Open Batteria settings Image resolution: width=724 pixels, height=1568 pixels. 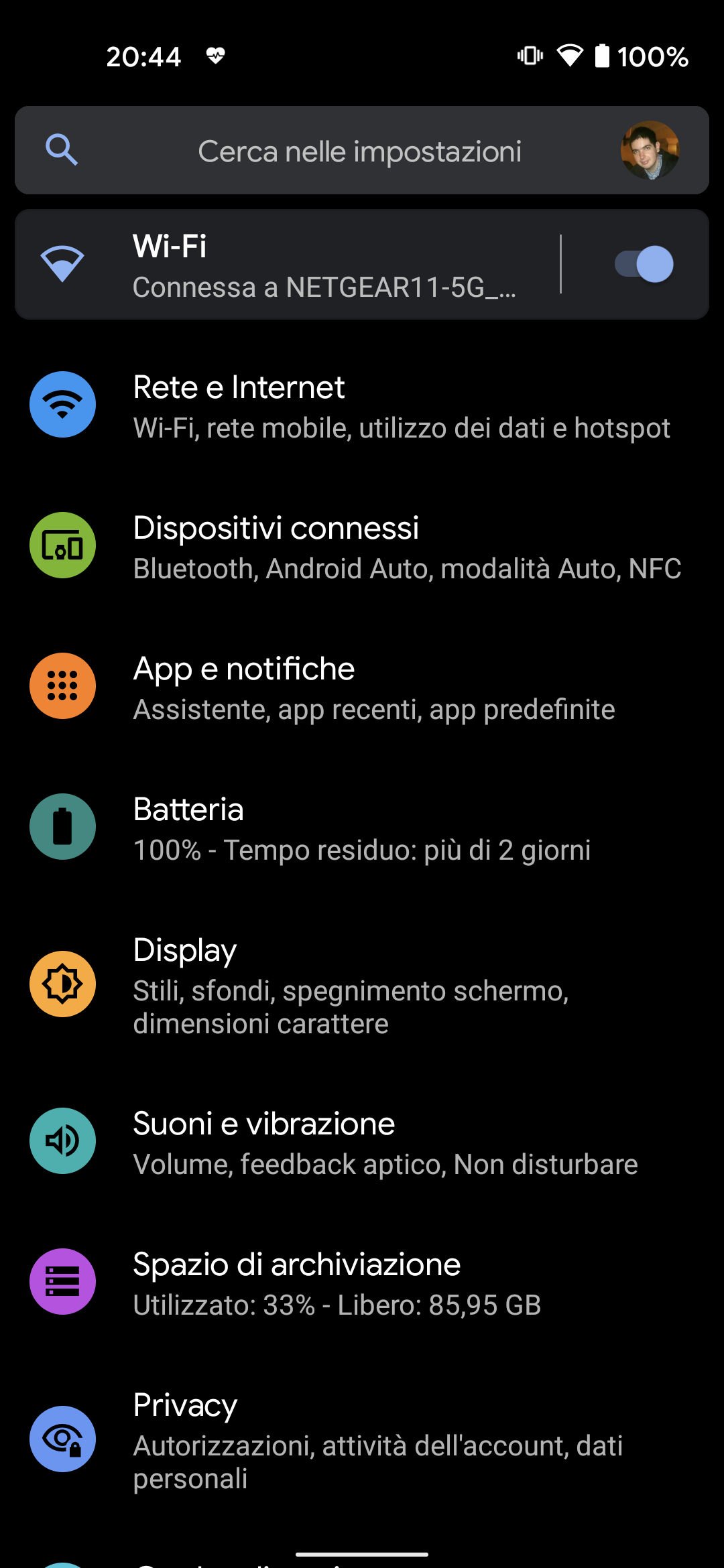(x=362, y=828)
